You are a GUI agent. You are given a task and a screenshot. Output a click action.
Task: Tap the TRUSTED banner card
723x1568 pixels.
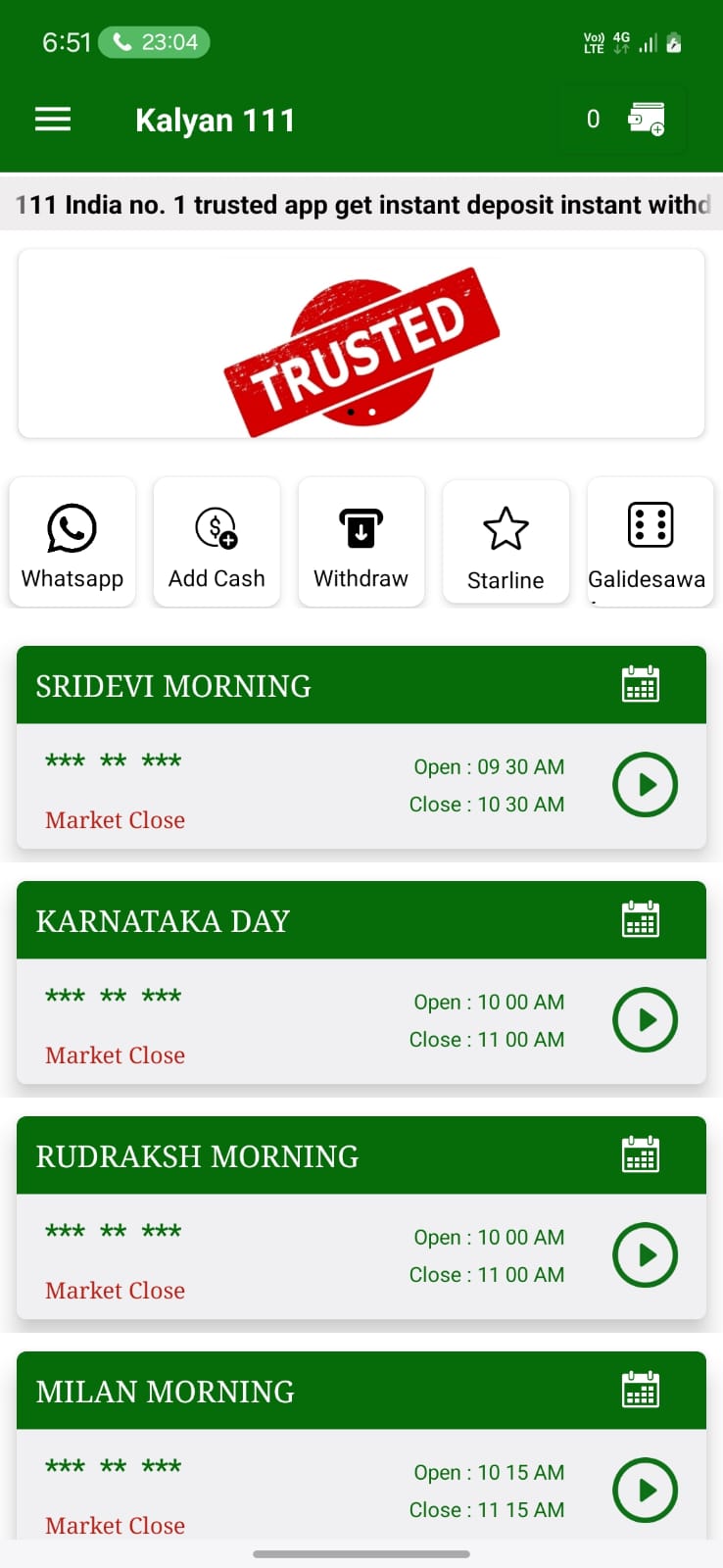pos(361,343)
